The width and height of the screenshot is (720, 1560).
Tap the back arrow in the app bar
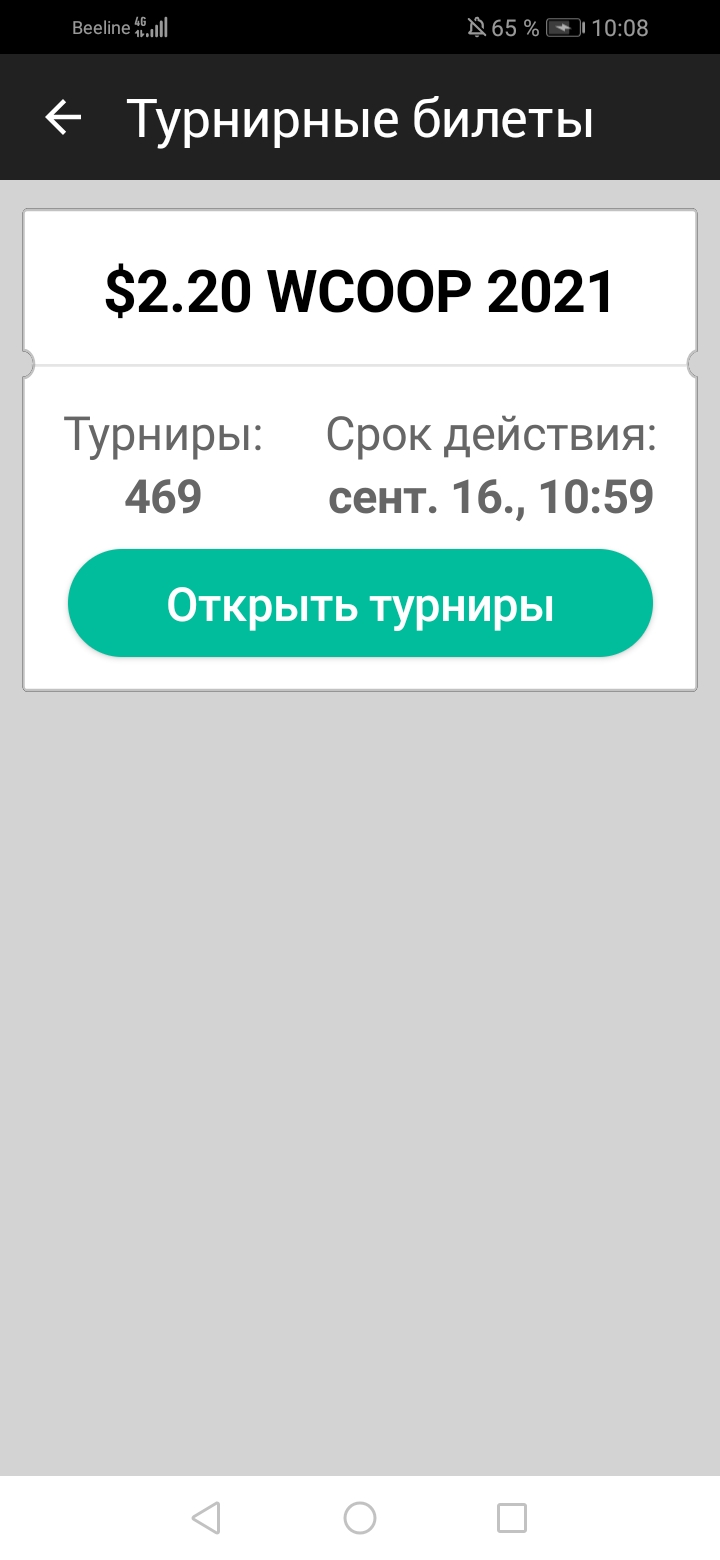pyautogui.click(x=62, y=116)
